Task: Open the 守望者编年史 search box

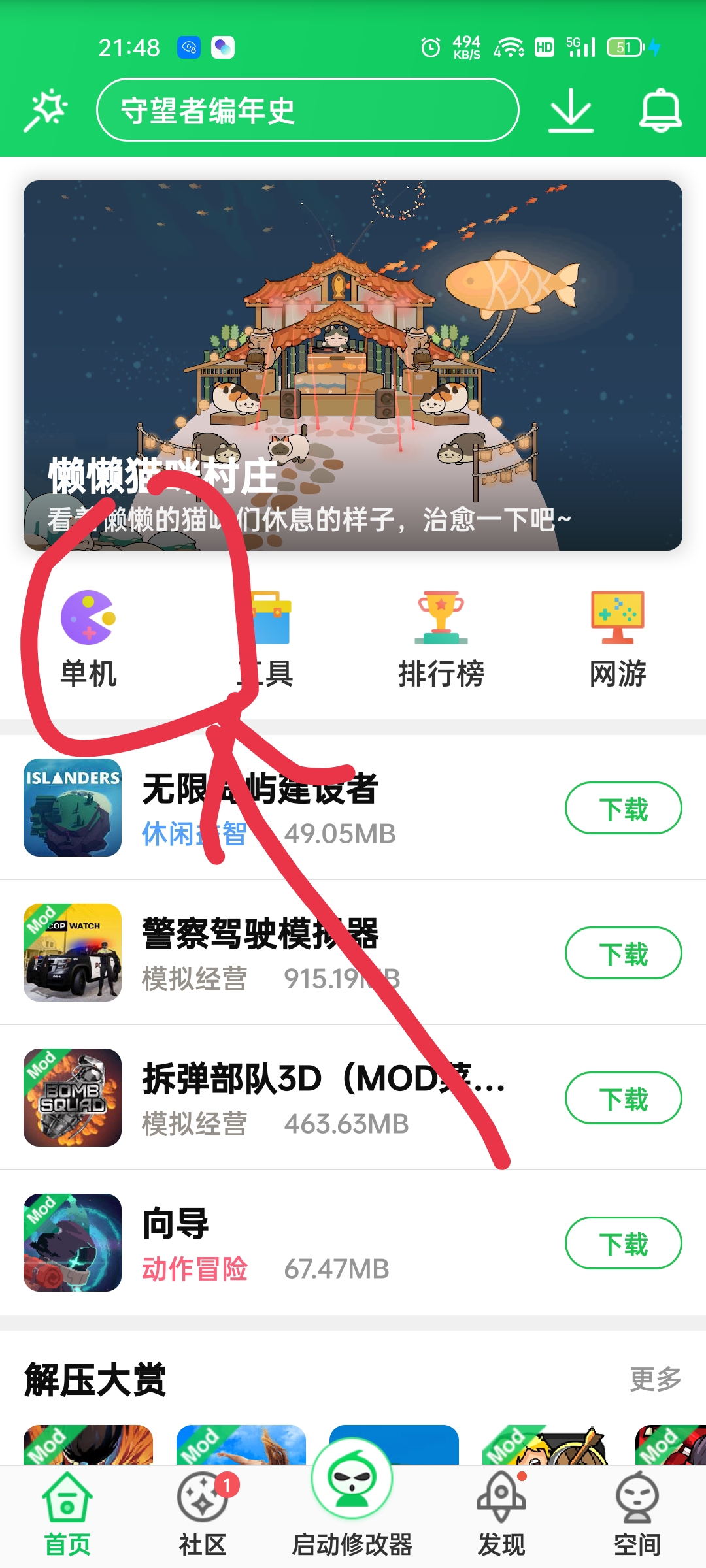Action: click(307, 110)
